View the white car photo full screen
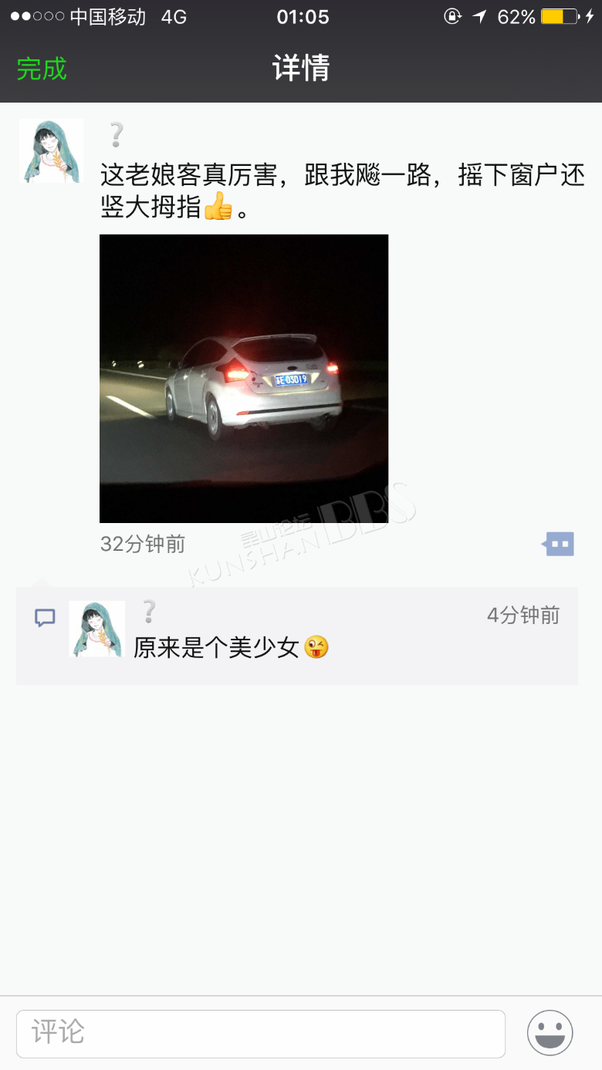 click(243, 378)
